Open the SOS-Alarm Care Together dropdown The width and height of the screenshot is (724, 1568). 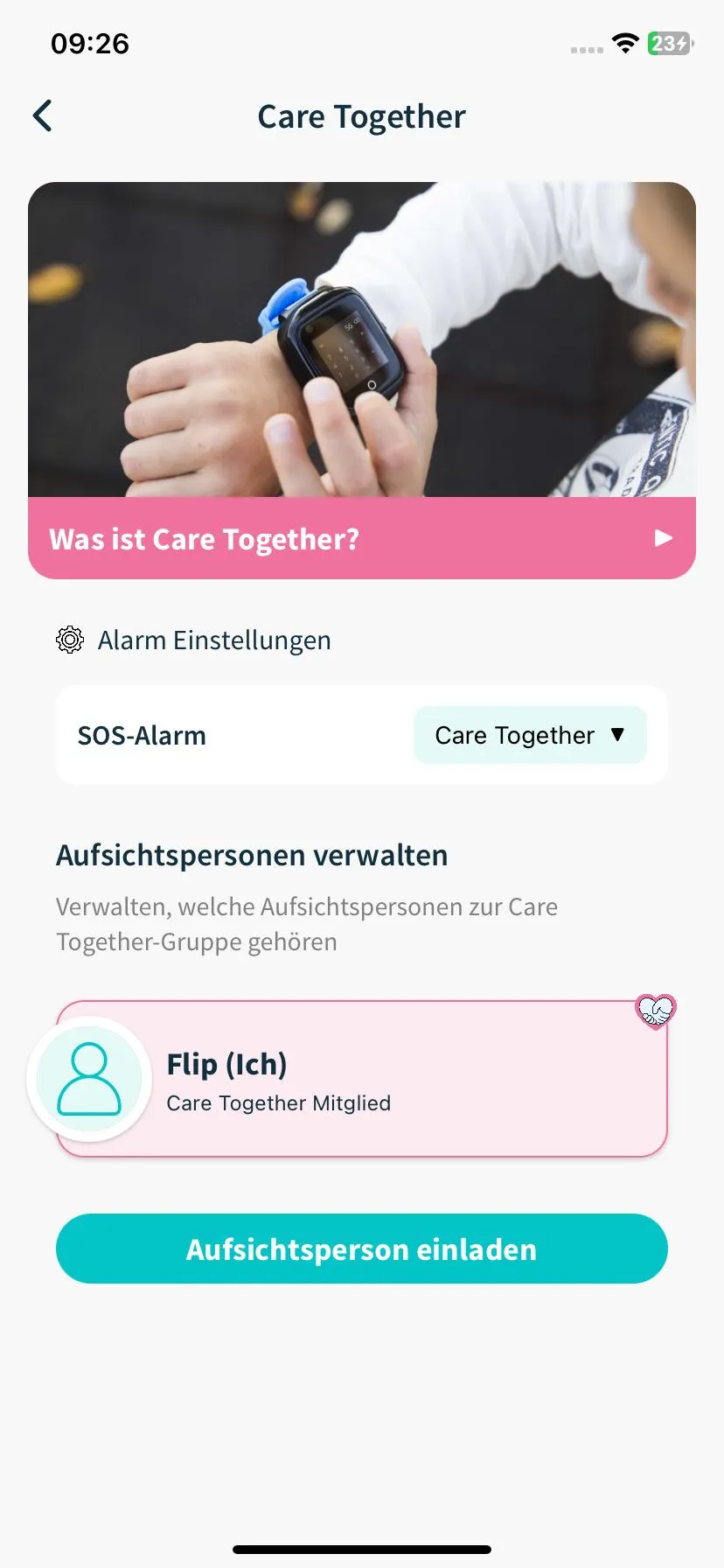pos(530,735)
